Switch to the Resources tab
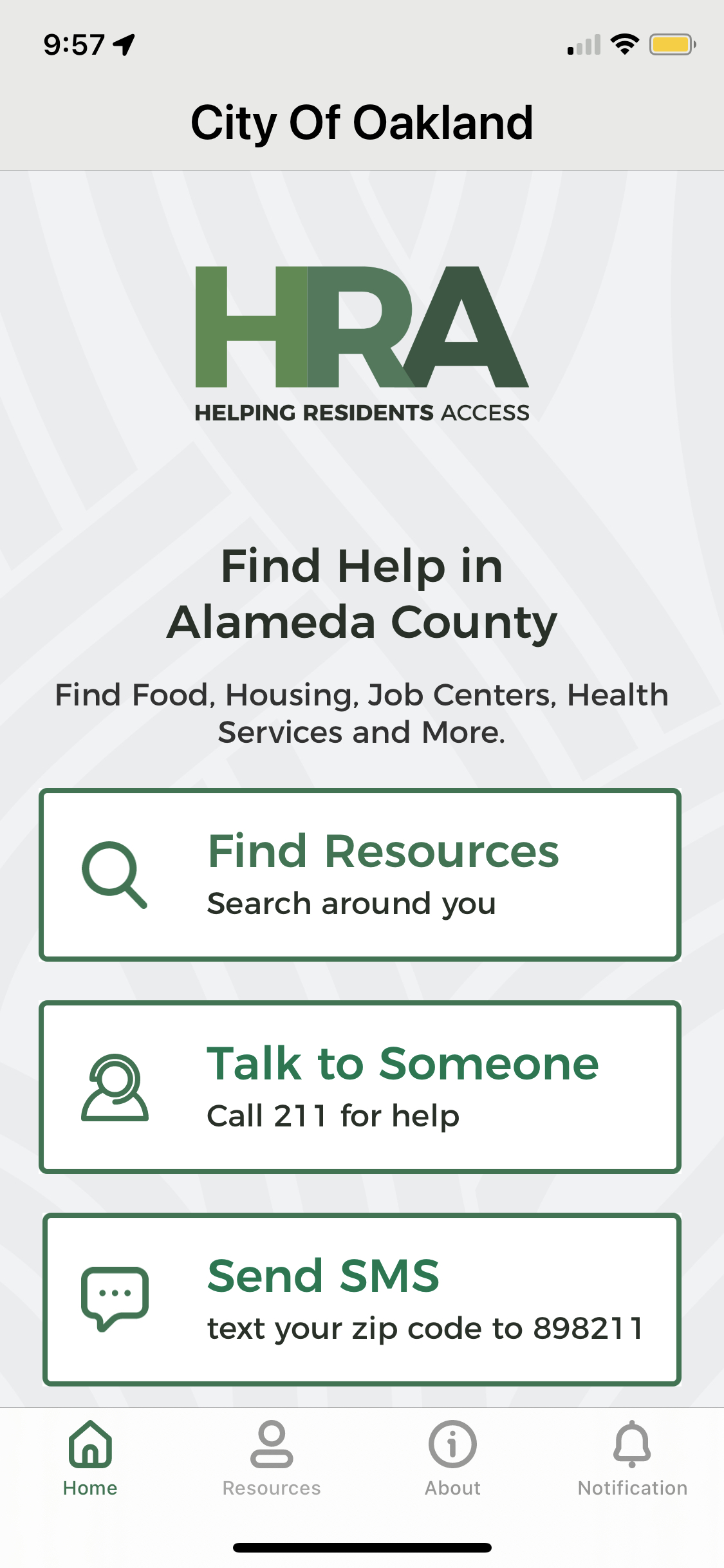This screenshot has height=1568, width=724. coord(271,1459)
